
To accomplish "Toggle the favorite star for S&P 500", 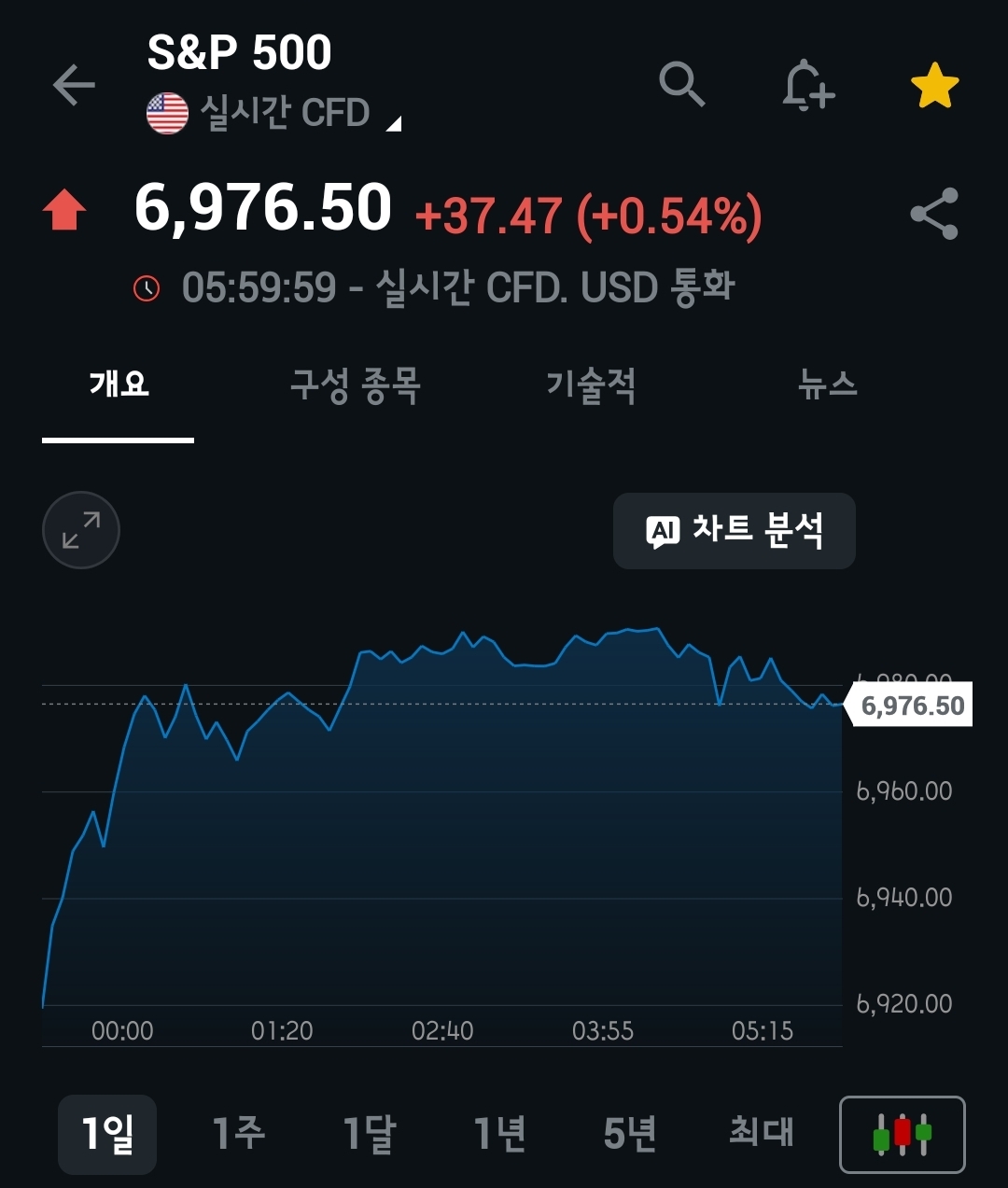I will (934, 87).
